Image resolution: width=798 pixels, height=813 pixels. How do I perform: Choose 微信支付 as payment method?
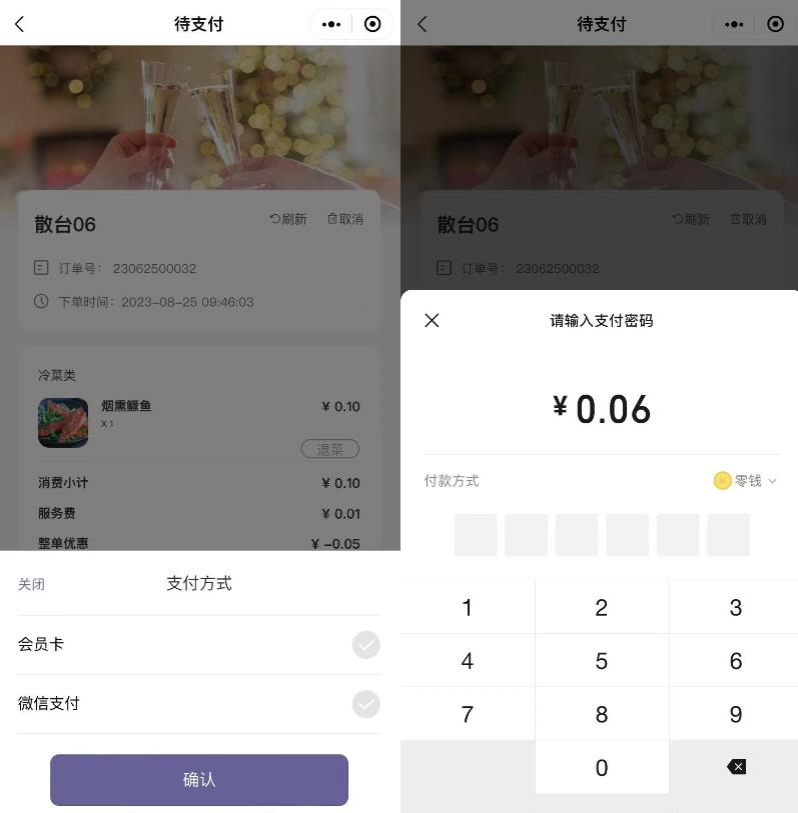366,704
